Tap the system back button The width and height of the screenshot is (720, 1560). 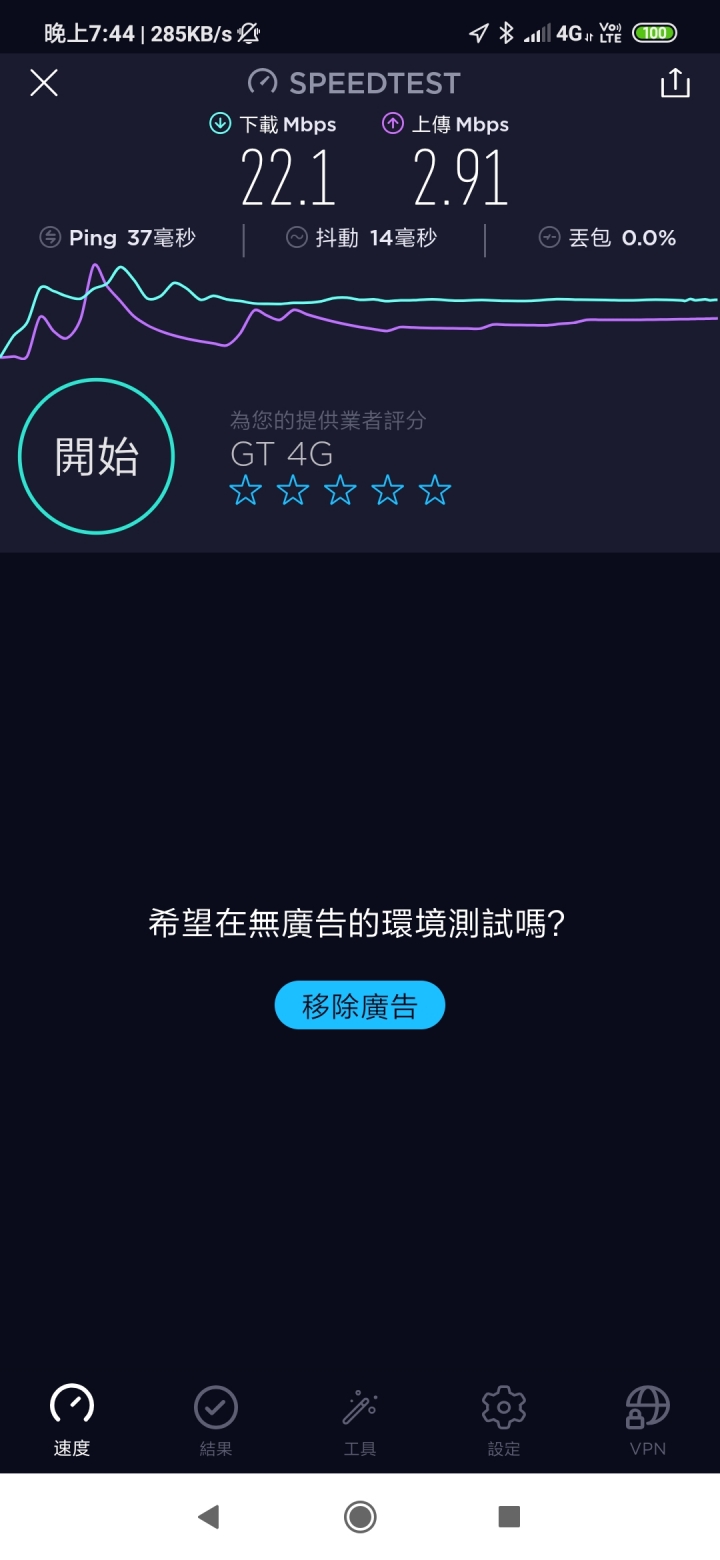(x=208, y=1517)
